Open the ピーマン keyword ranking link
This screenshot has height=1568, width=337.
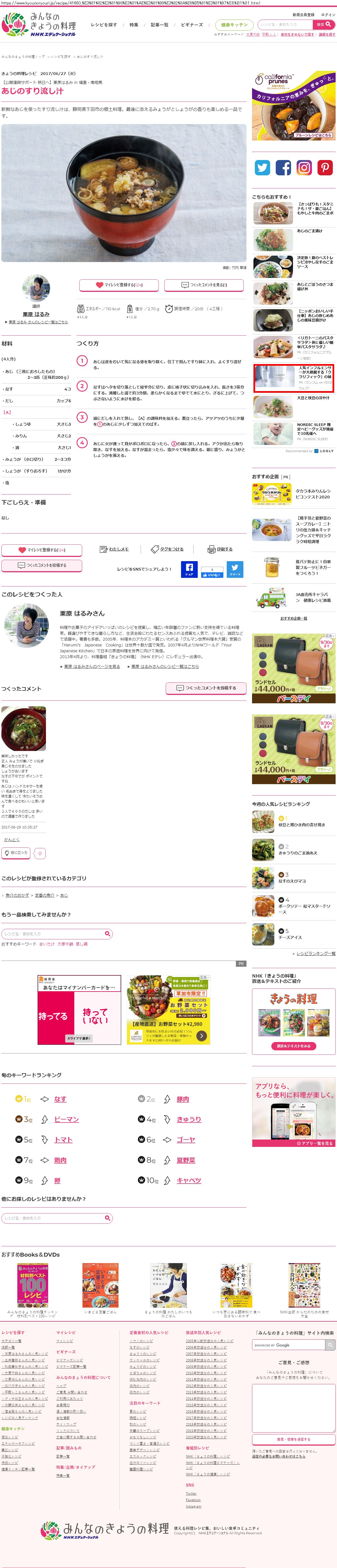[x=66, y=1119]
